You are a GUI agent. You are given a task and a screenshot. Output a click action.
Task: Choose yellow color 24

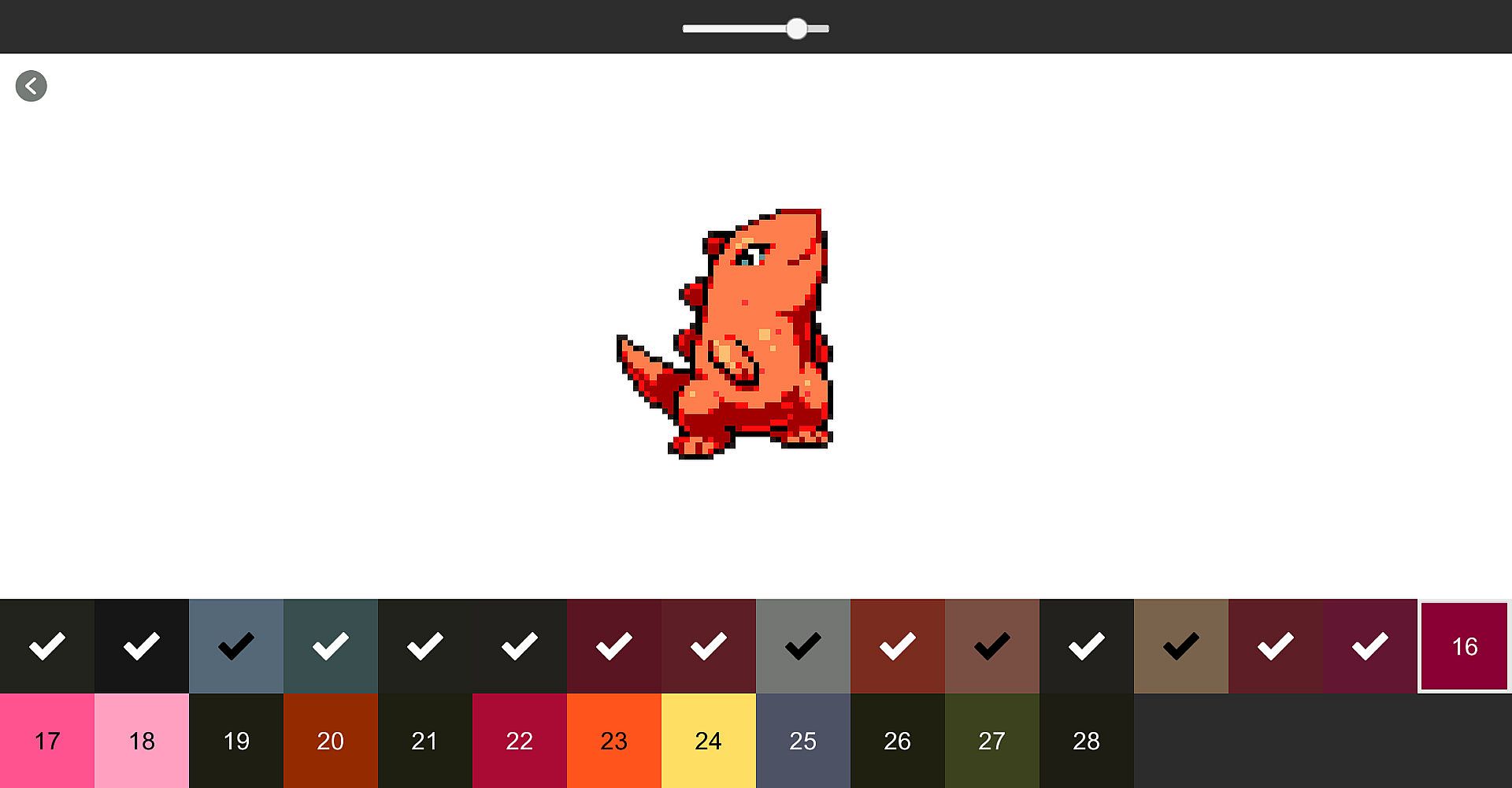tap(709, 741)
